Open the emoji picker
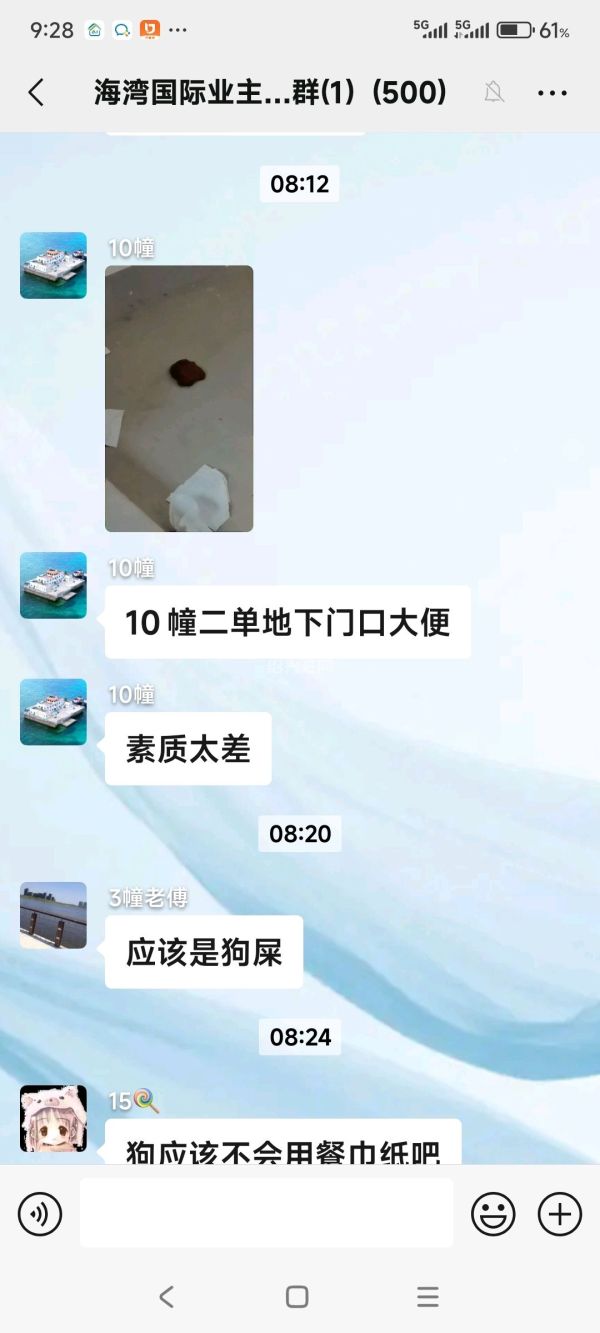The image size is (600, 1333). (493, 1214)
